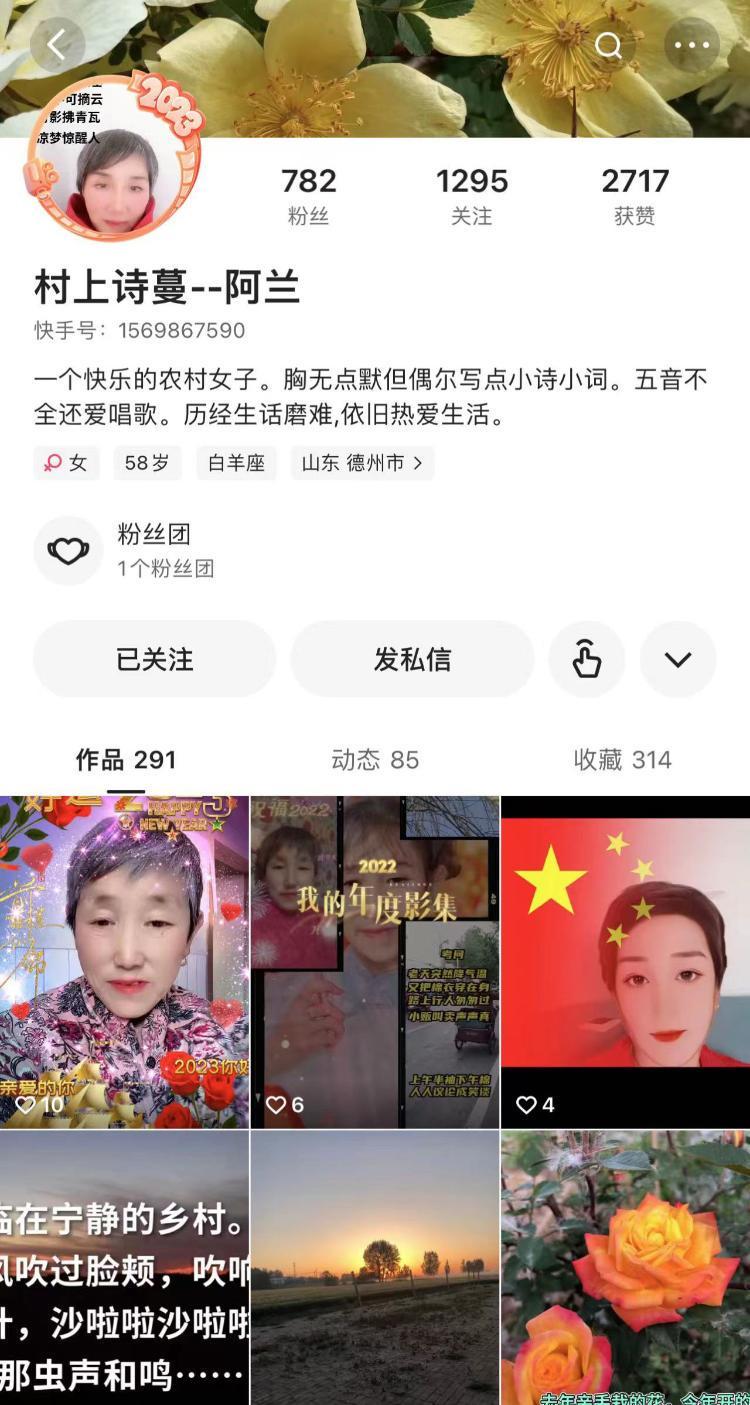The width and height of the screenshot is (750, 1405).
Task: Open the New Year video with 10 likes
Action: (x=124, y=962)
